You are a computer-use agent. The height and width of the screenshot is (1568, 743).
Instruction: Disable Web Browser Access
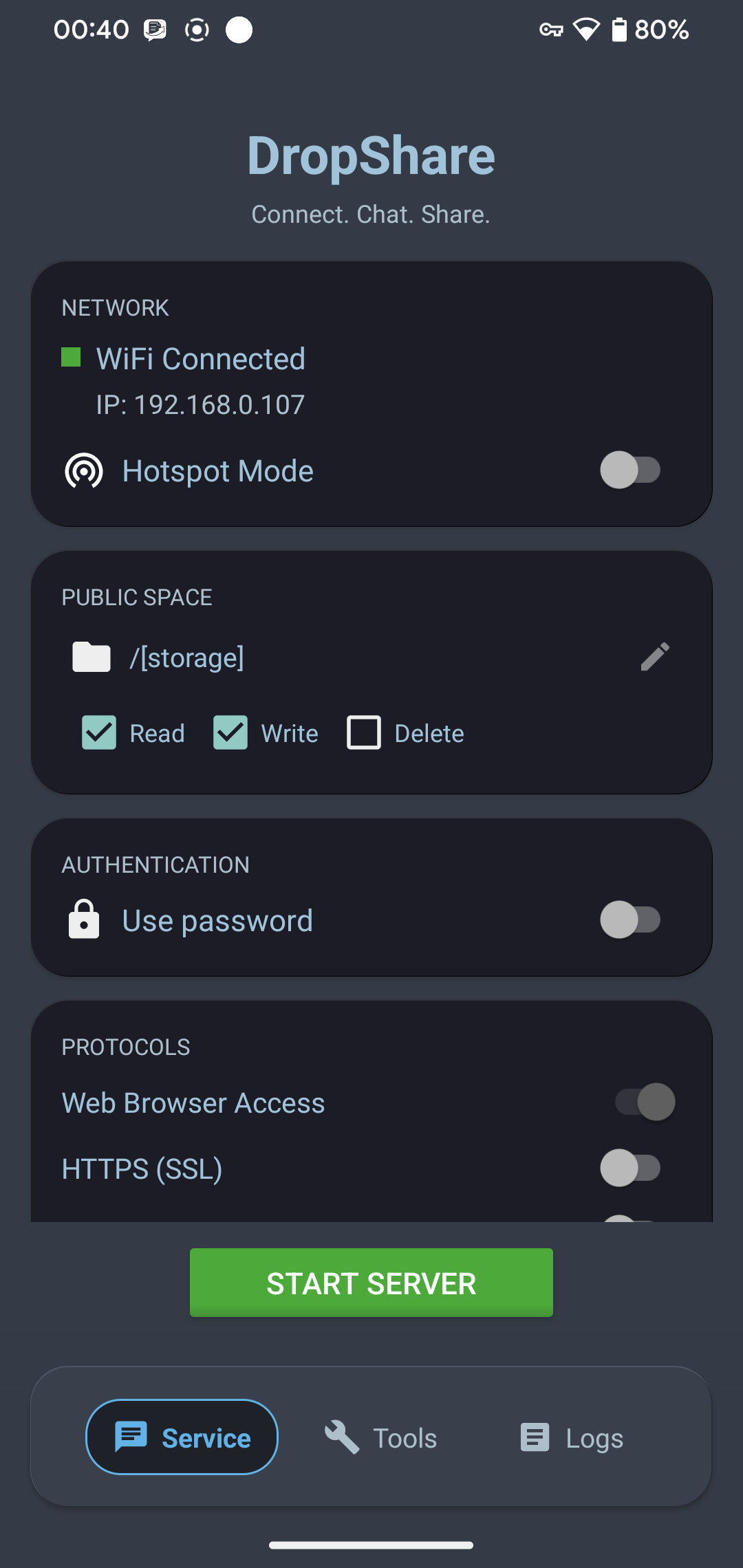pos(644,1100)
